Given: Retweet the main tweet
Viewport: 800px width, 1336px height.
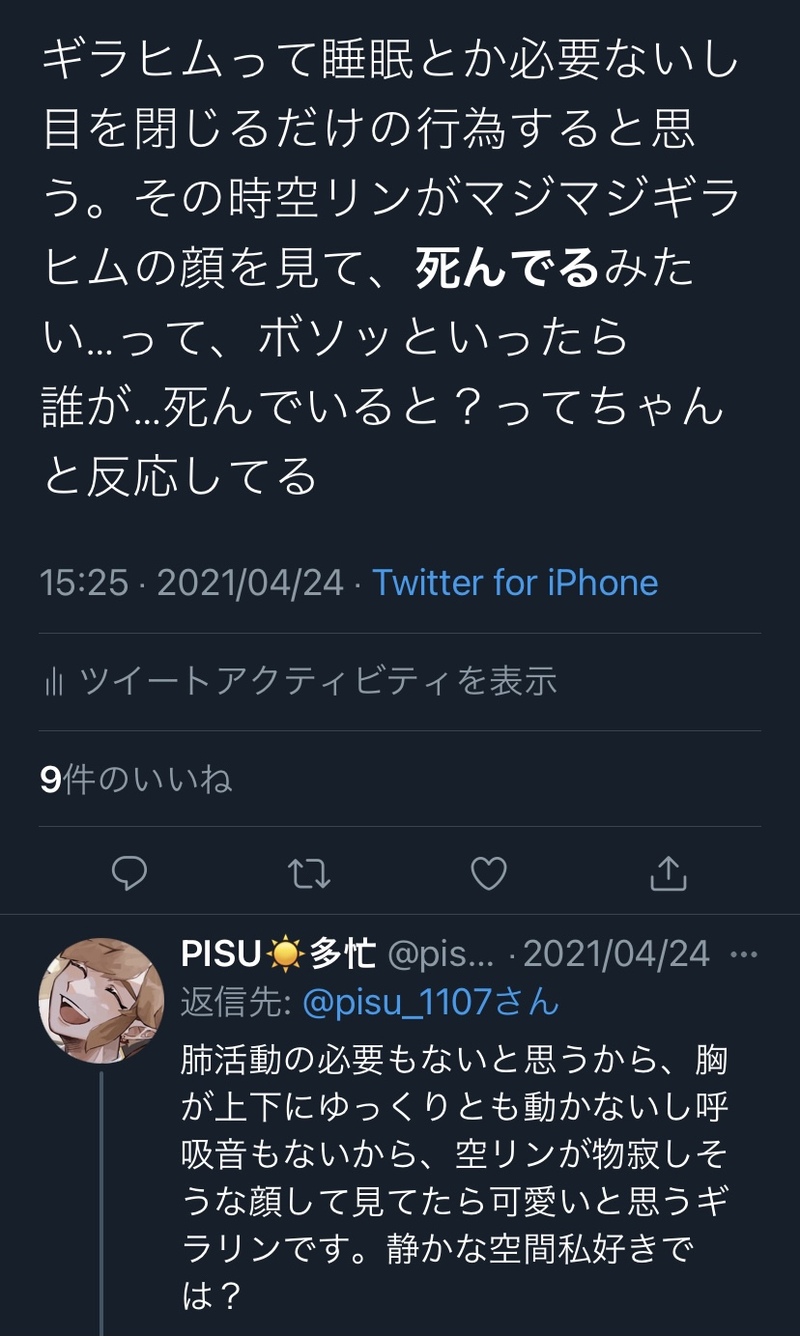Looking at the screenshot, I should pyautogui.click(x=309, y=873).
